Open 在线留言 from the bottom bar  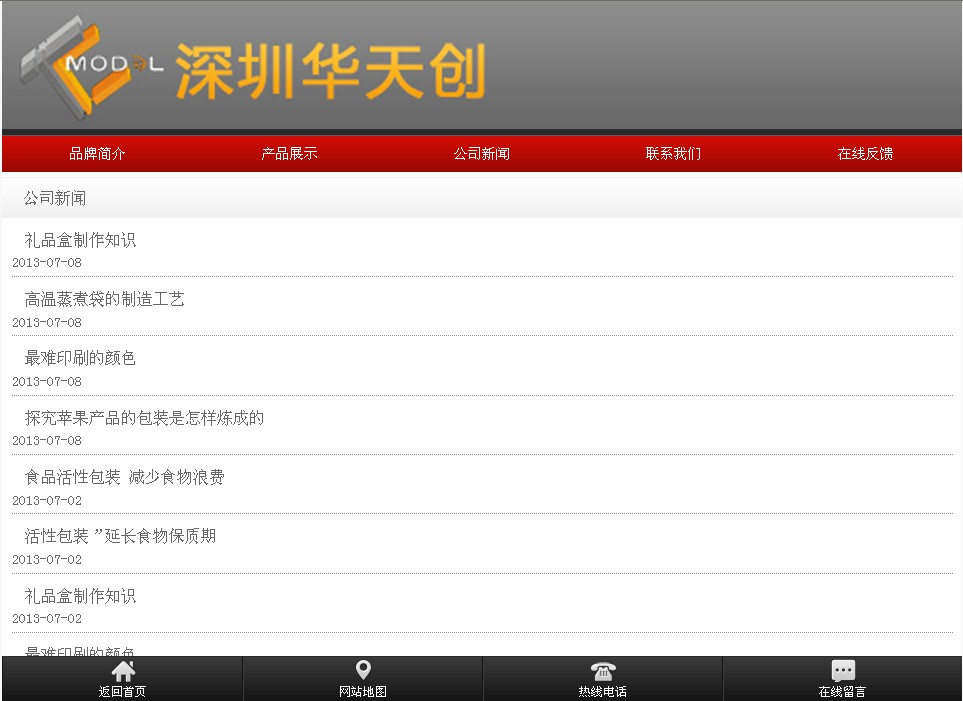[843, 679]
